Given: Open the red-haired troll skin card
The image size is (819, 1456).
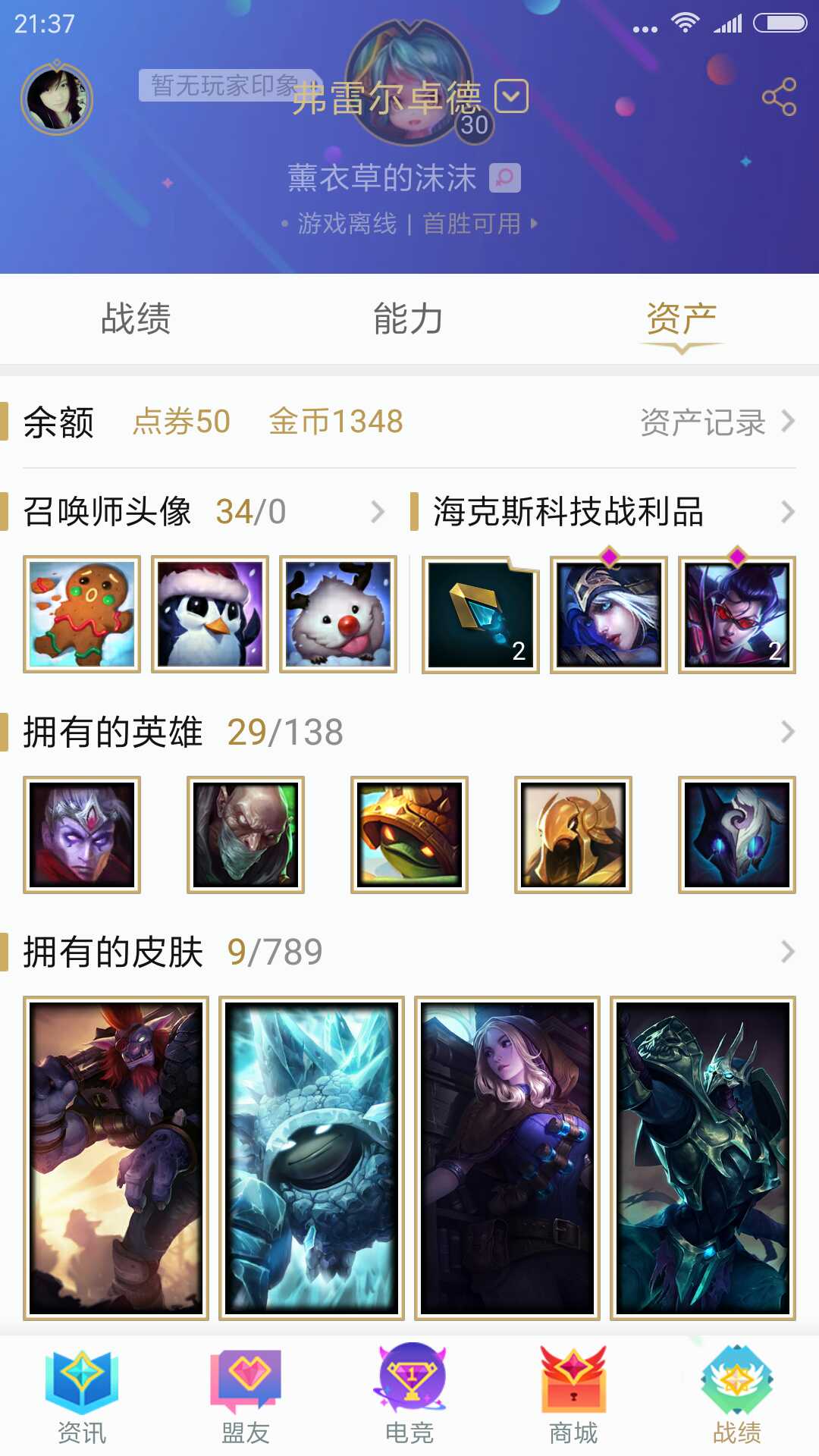Looking at the screenshot, I should coord(116,1158).
